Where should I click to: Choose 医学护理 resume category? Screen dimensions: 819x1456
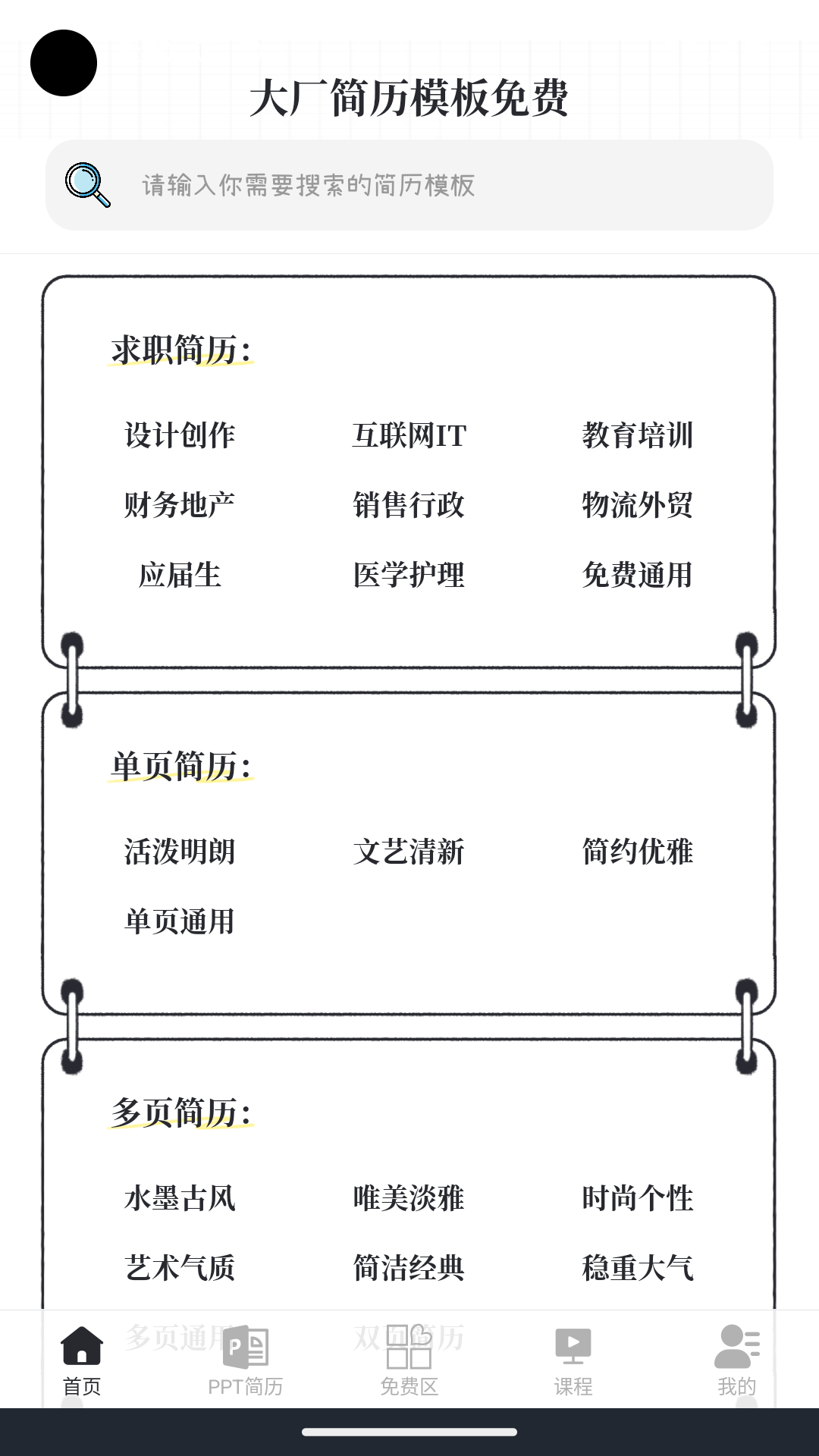click(409, 575)
